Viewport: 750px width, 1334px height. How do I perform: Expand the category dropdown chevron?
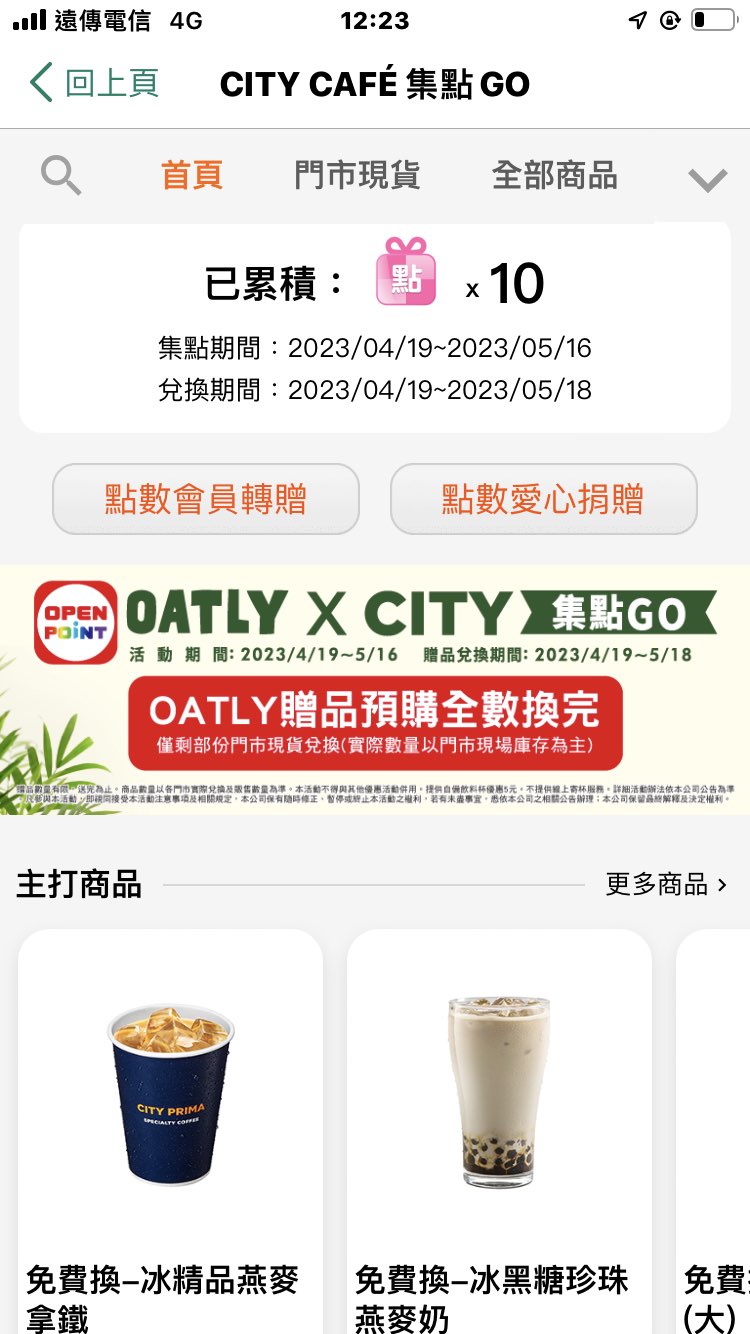(x=707, y=180)
